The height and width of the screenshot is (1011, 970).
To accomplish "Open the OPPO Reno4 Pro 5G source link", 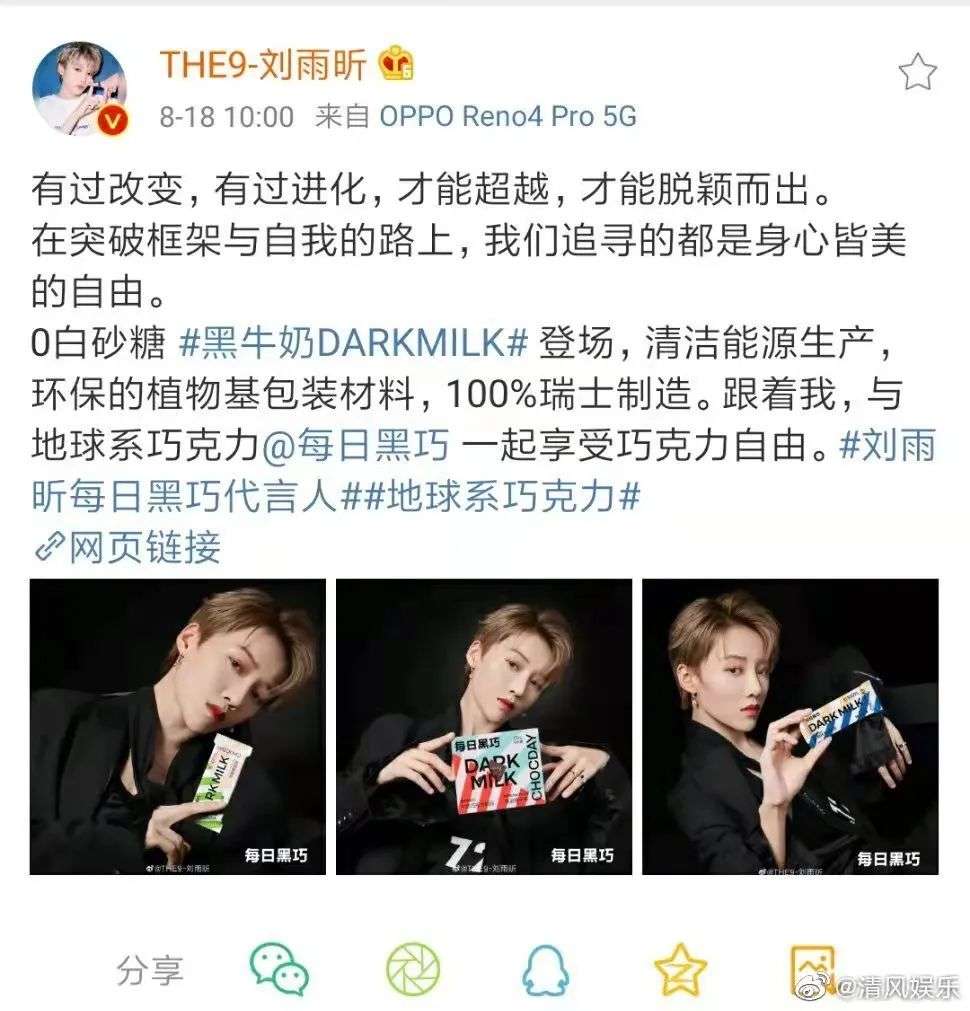I will 507,117.
